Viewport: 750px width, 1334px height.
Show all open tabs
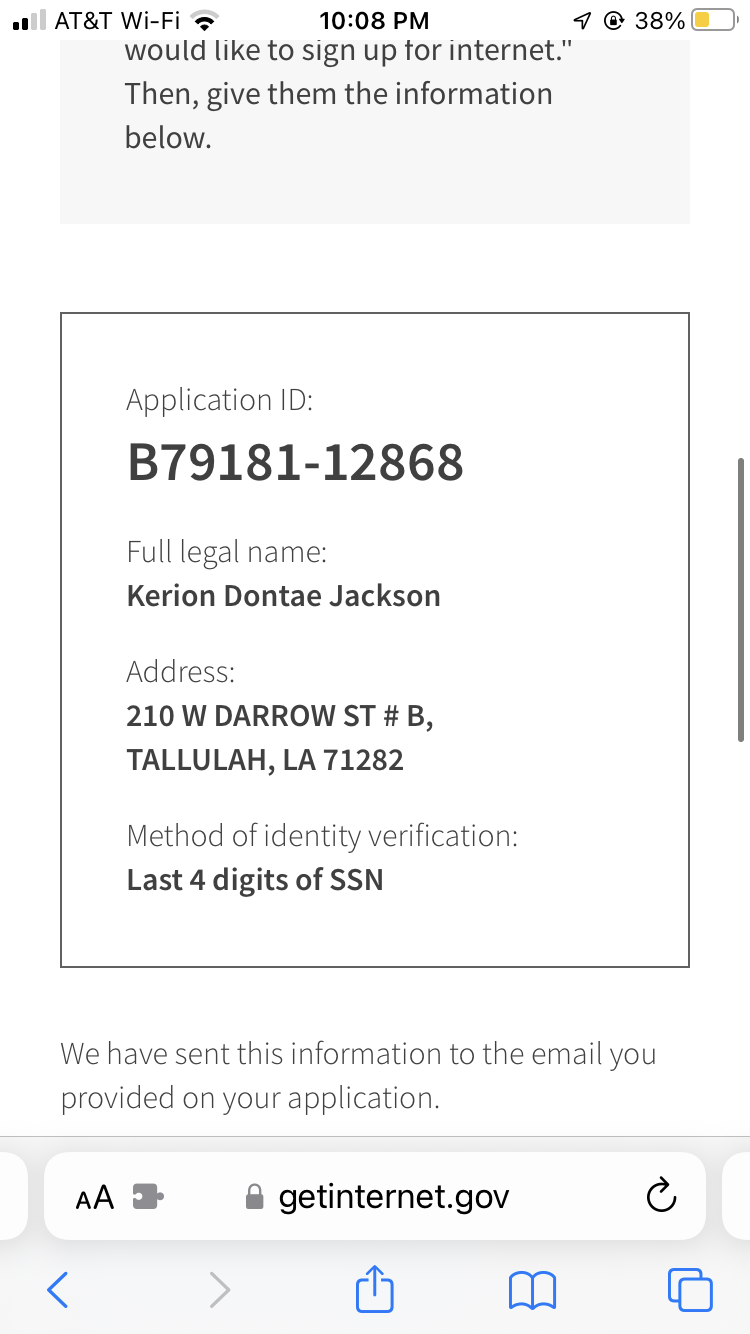[x=690, y=1289]
